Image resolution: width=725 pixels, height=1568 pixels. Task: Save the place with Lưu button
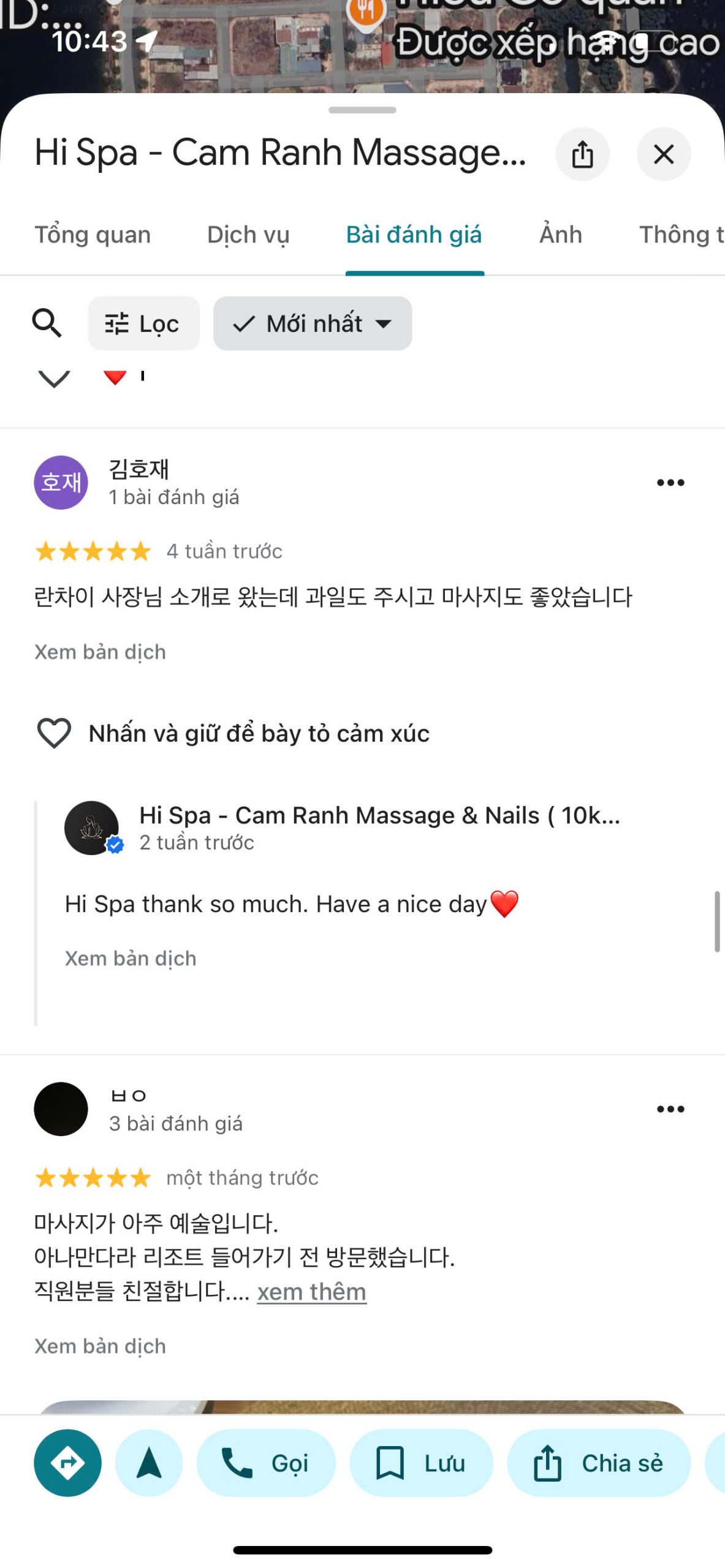tap(421, 1463)
